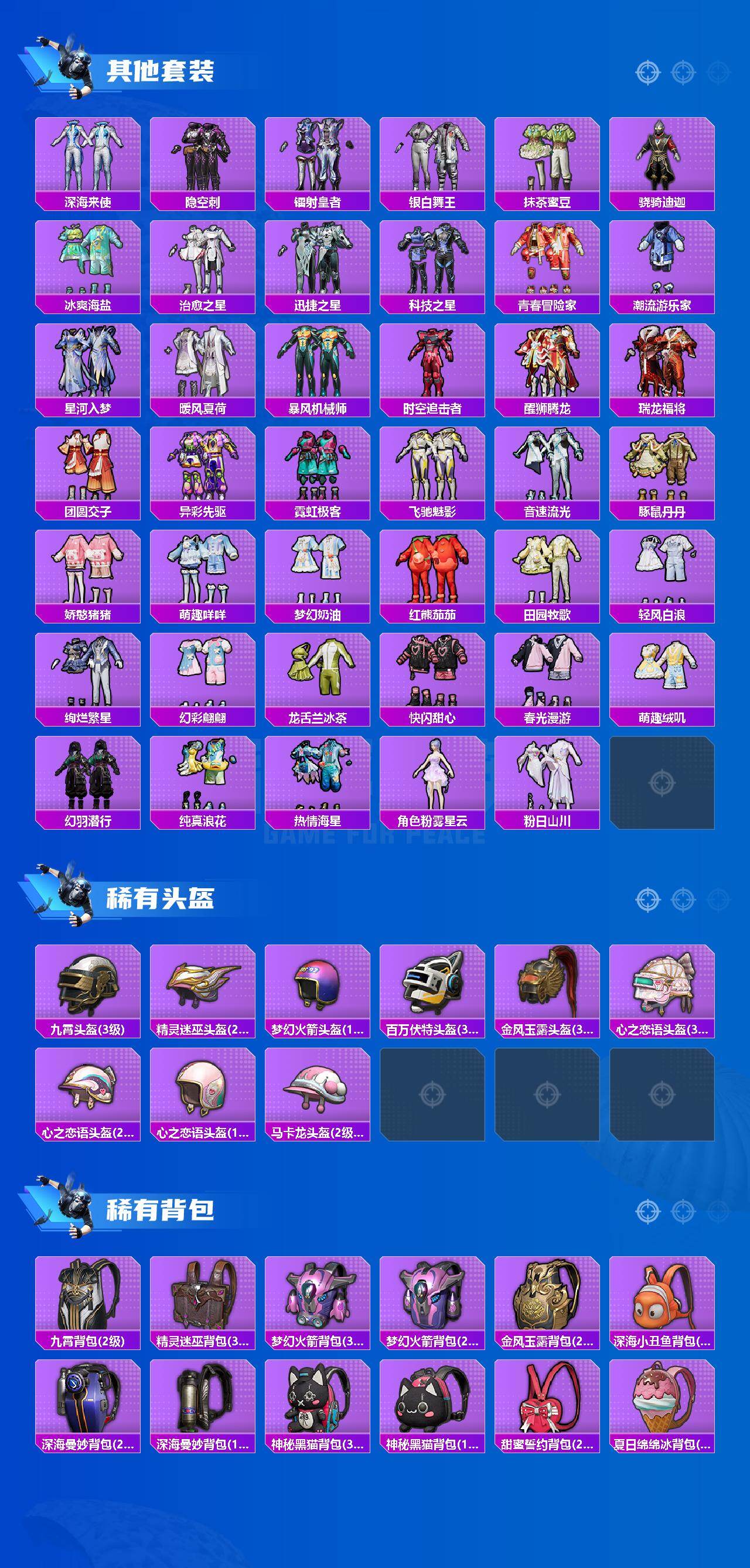Click the 马卡龙头盔(2级) helmet icon
Viewport: 750px width, 1568px height.
[x=318, y=1096]
